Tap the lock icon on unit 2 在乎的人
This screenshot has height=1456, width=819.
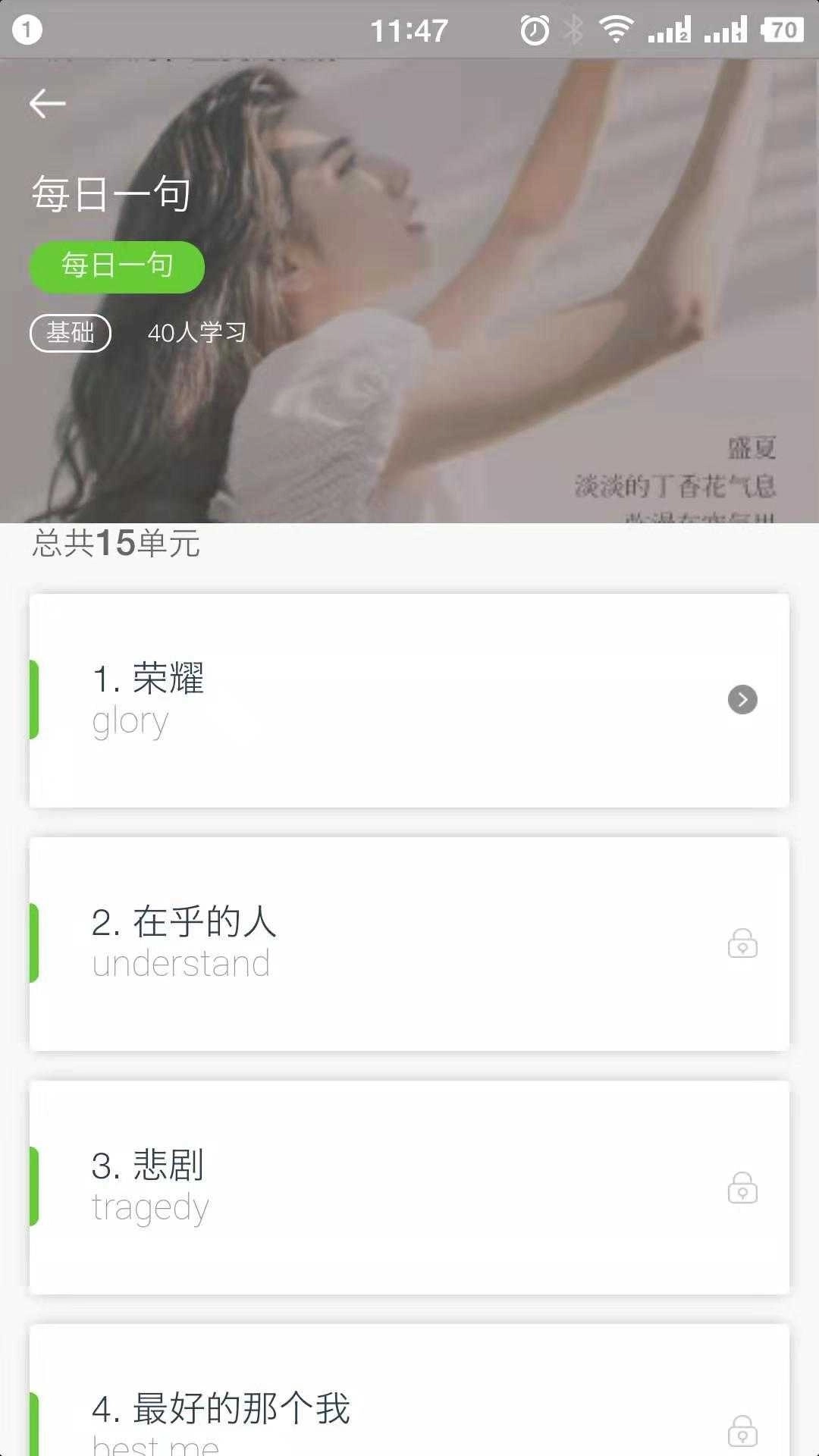coord(742,943)
